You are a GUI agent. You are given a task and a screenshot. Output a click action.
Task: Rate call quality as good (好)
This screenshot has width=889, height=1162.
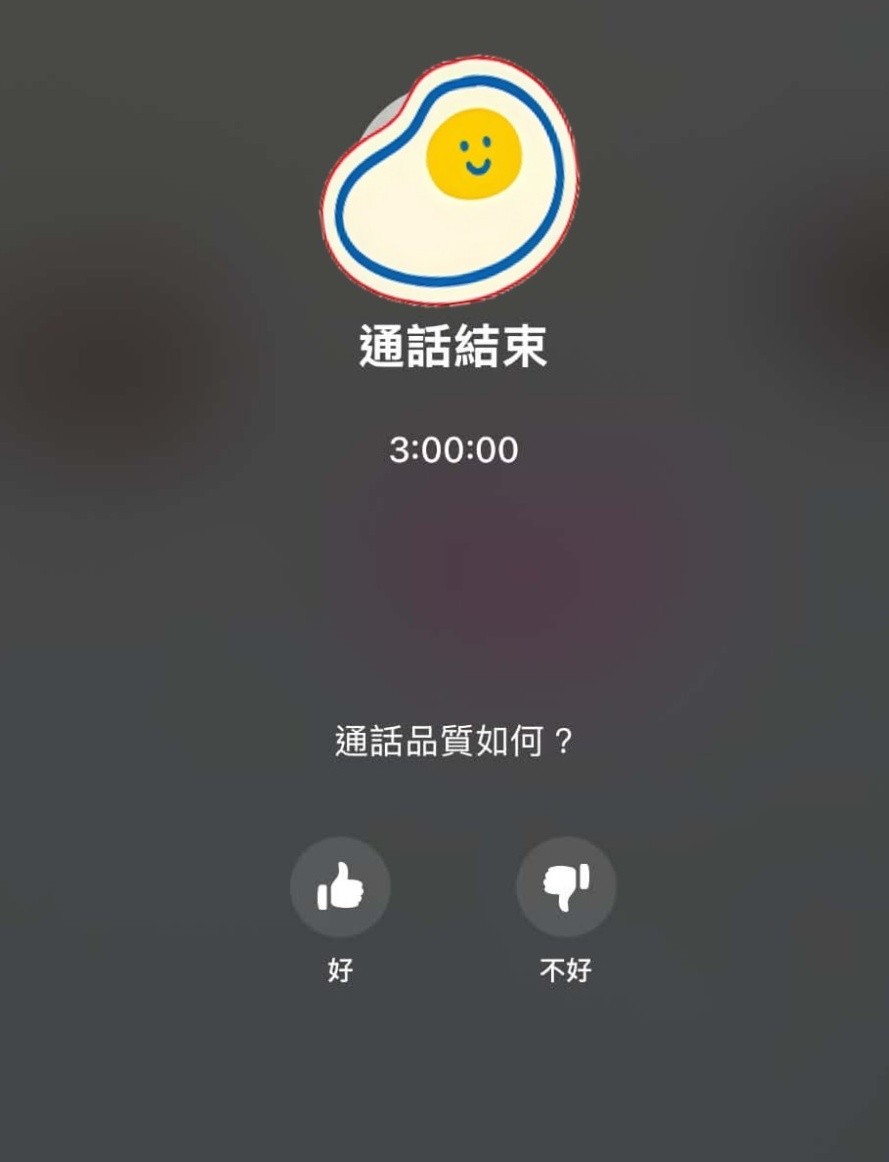(x=340, y=886)
